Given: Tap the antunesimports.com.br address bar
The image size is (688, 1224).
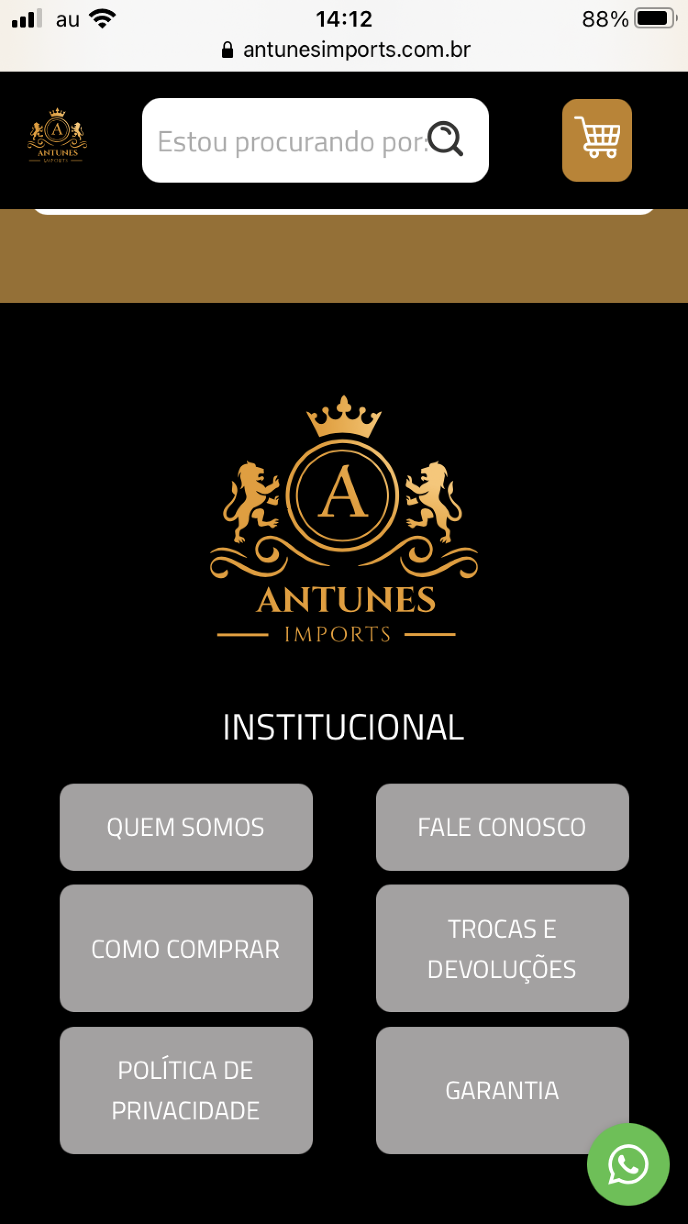Looking at the screenshot, I should (x=345, y=50).
